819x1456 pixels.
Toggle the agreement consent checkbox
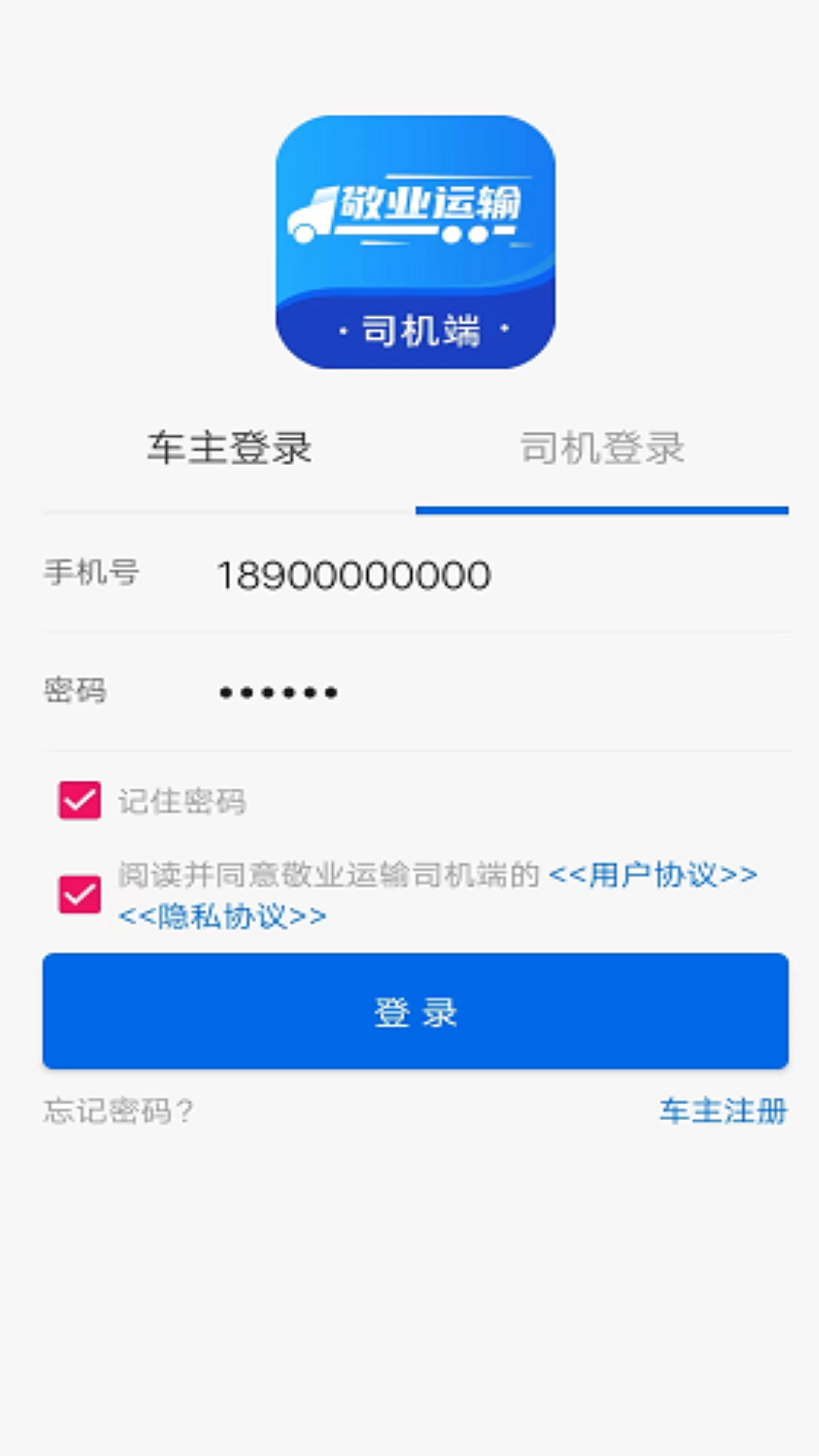click(80, 895)
